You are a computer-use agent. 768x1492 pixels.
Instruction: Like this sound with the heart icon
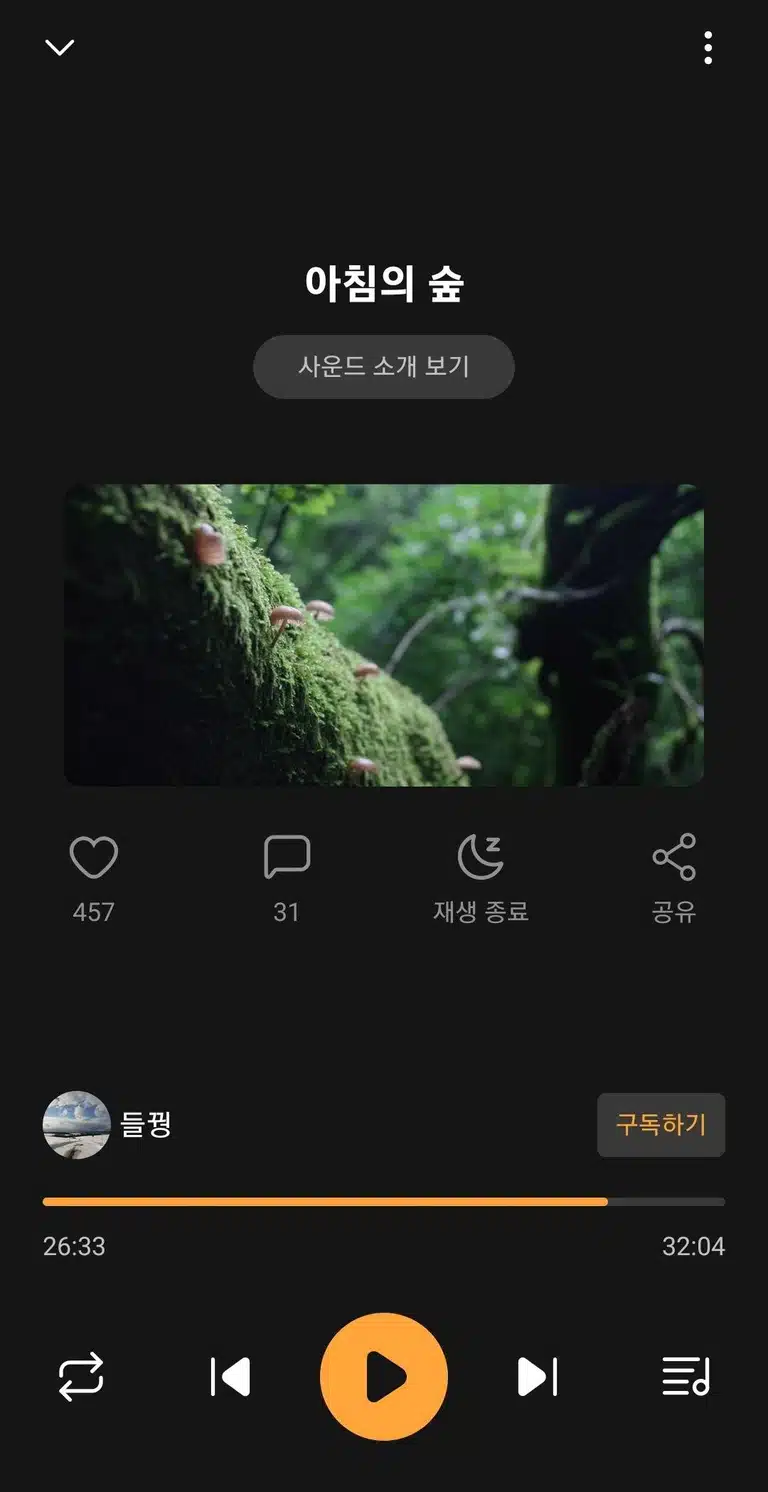point(94,857)
